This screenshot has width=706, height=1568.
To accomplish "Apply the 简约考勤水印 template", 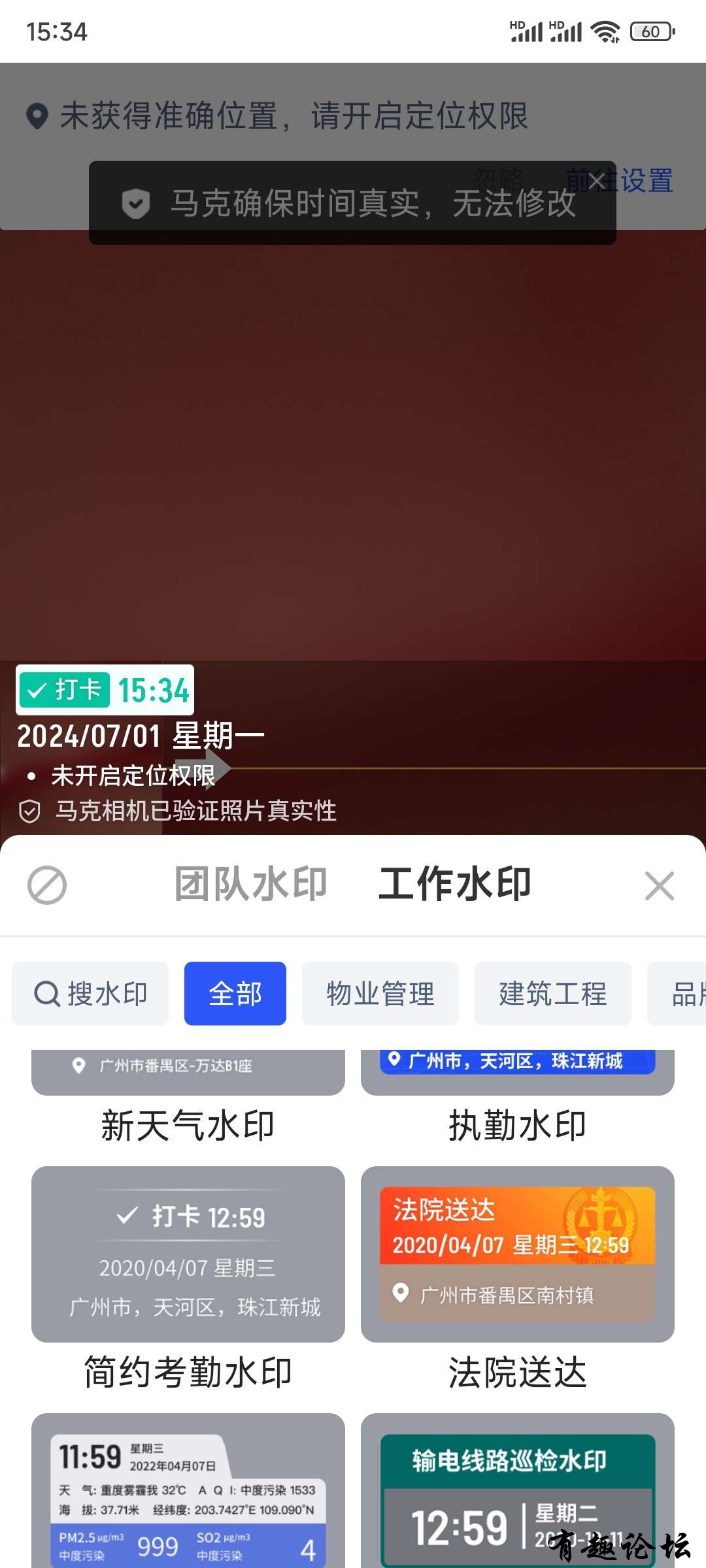I will click(x=188, y=1254).
